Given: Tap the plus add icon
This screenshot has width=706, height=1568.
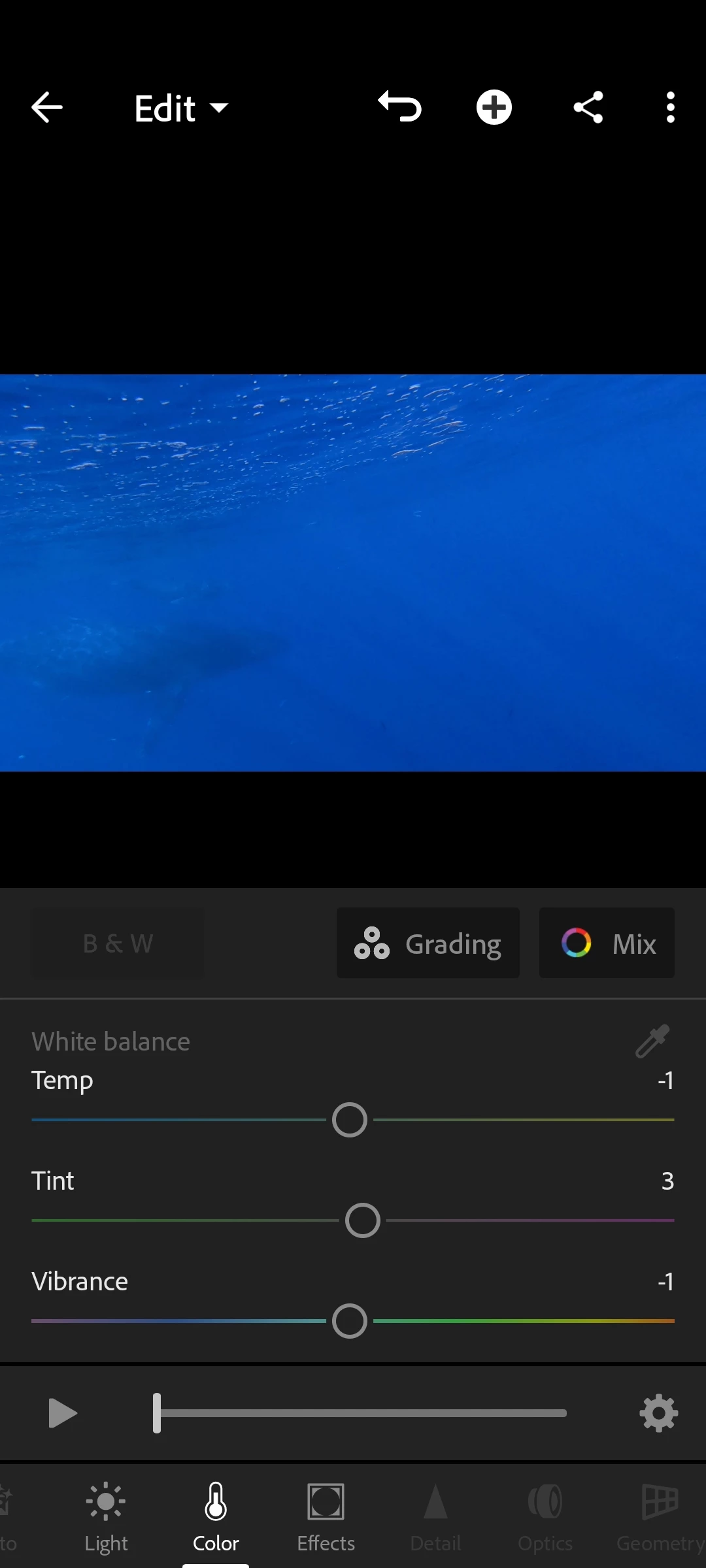Looking at the screenshot, I should (494, 107).
